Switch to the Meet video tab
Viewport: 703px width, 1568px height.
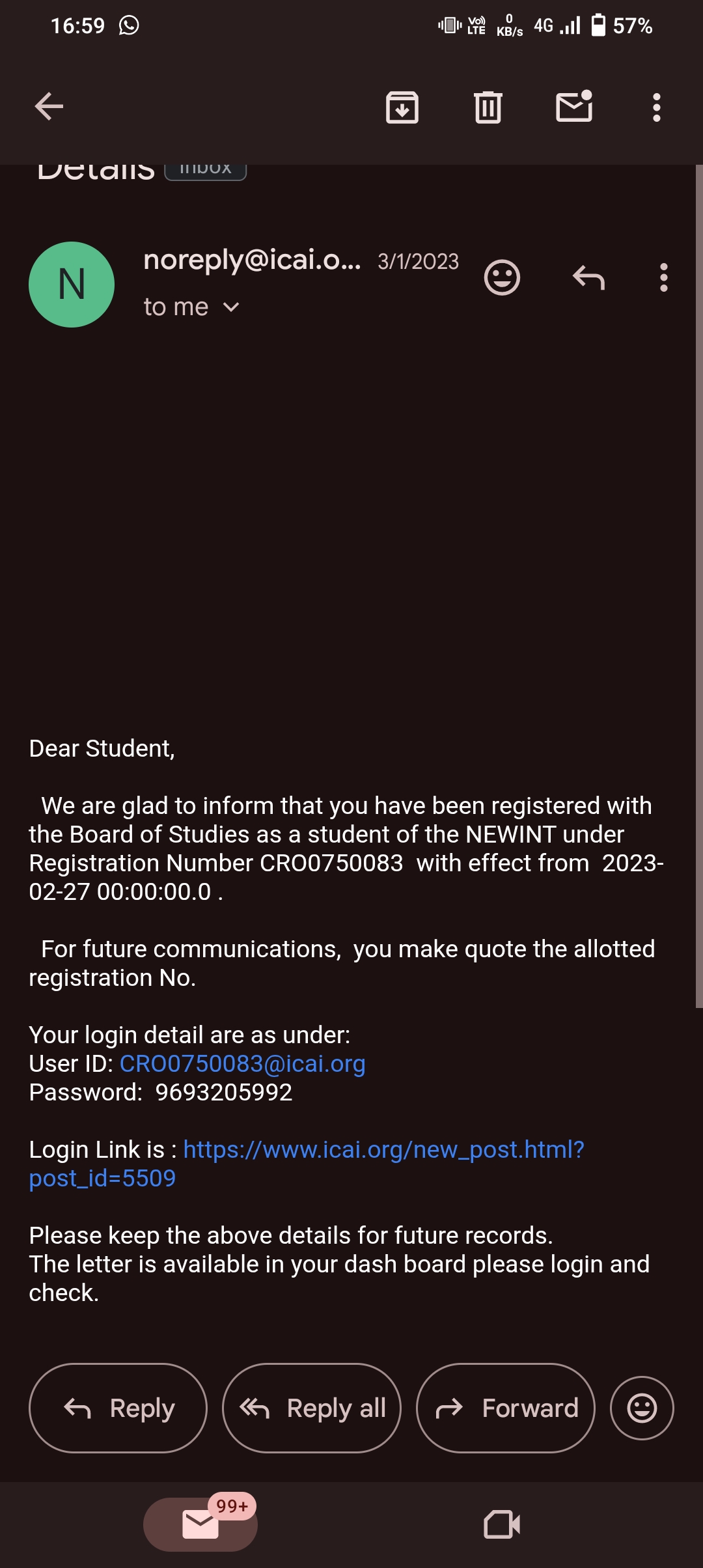click(x=502, y=1524)
